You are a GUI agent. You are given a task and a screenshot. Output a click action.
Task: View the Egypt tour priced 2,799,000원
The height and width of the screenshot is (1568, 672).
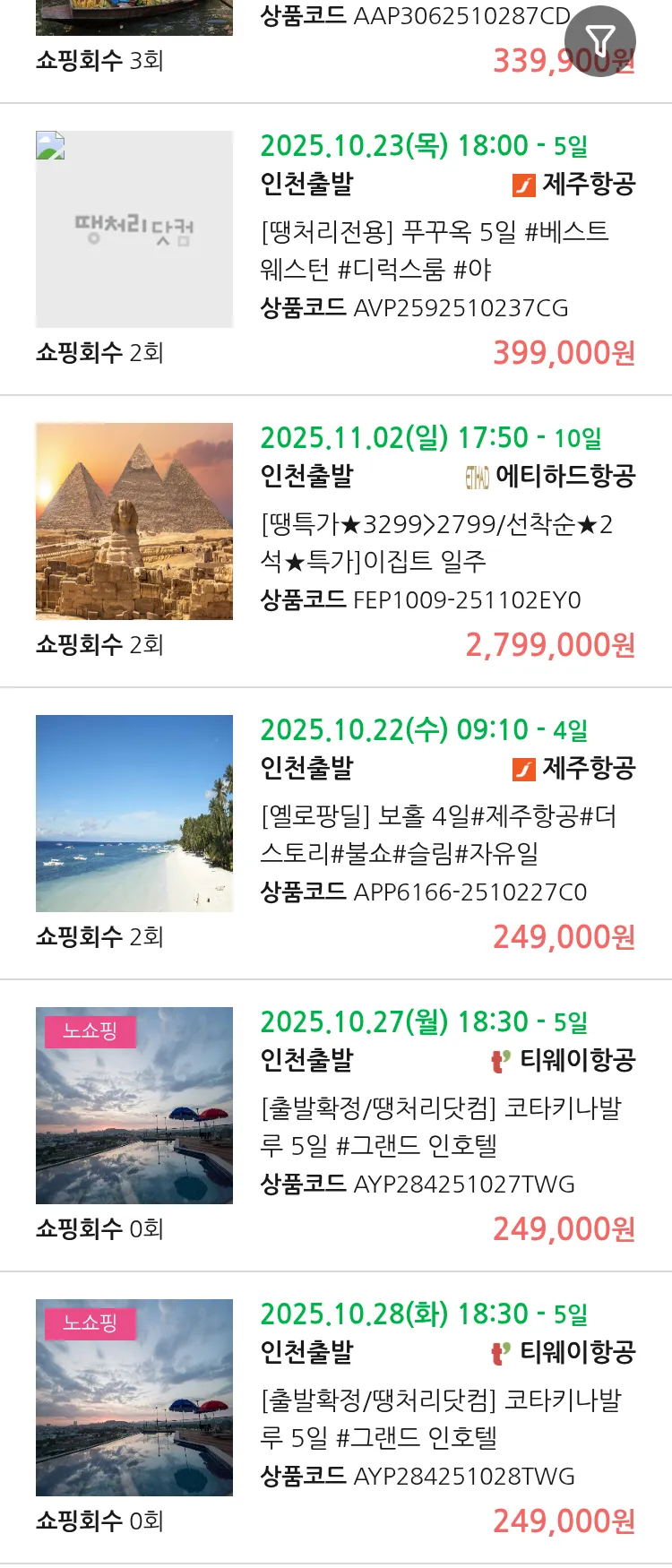point(436,542)
